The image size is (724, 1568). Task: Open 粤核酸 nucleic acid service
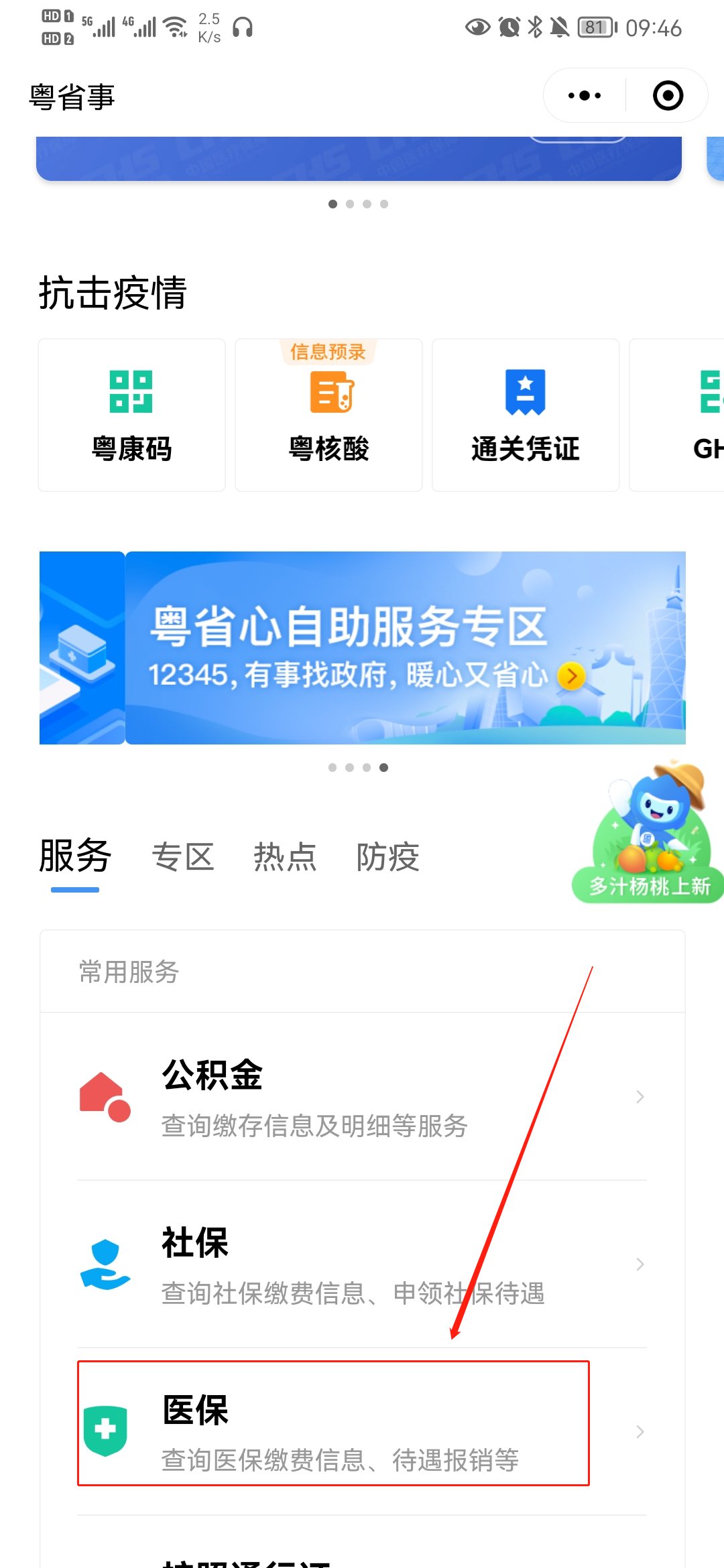click(328, 415)
